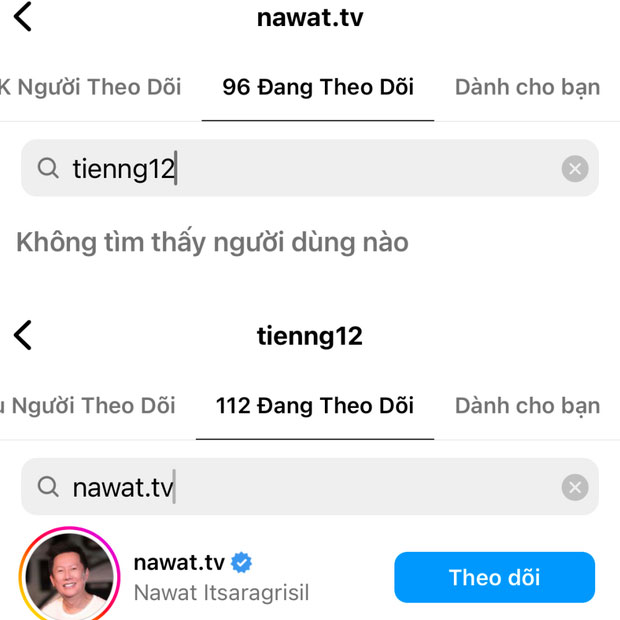This screenshot has width=620, height=620.
Task: Switch to Dành cho bạn tab under nawat.tv
Action: point(527,87)
